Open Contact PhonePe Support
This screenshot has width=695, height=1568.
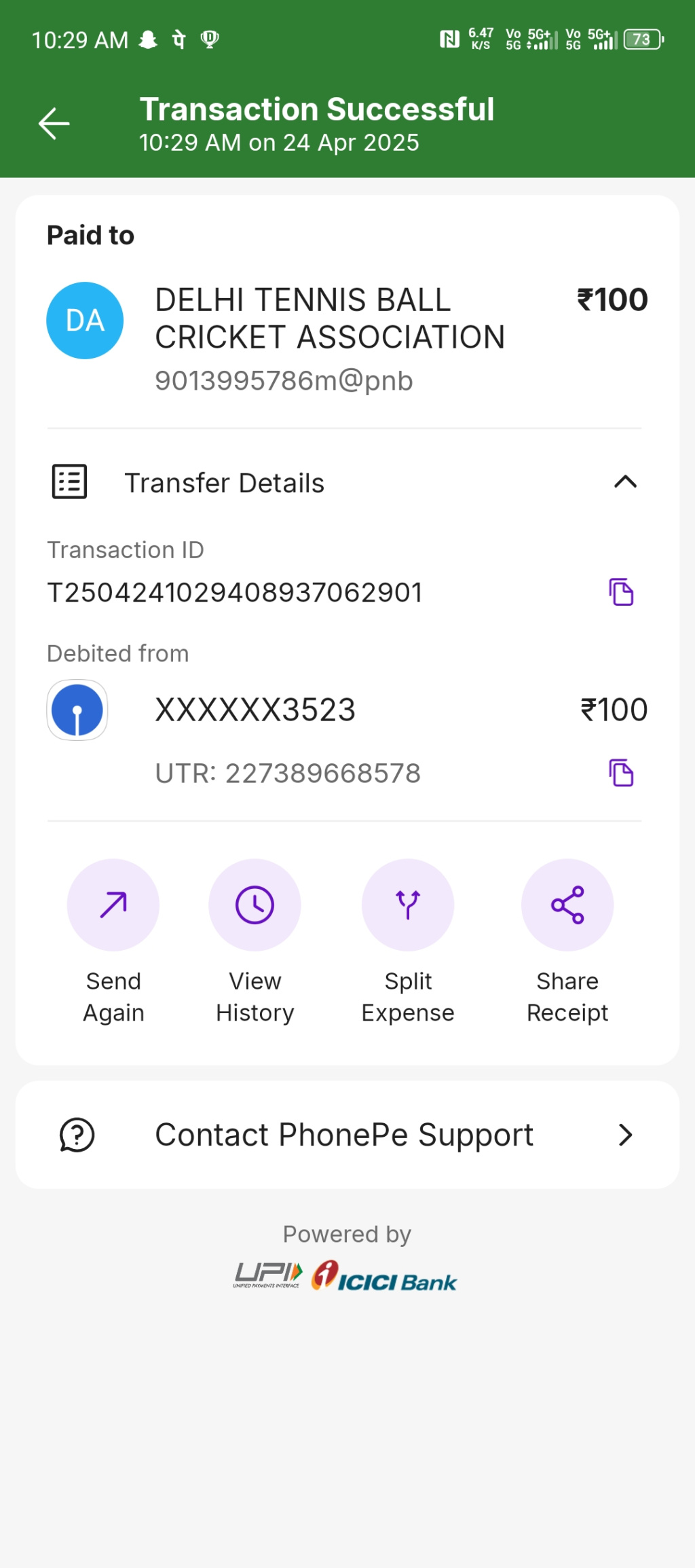[x=347, y=1135]
